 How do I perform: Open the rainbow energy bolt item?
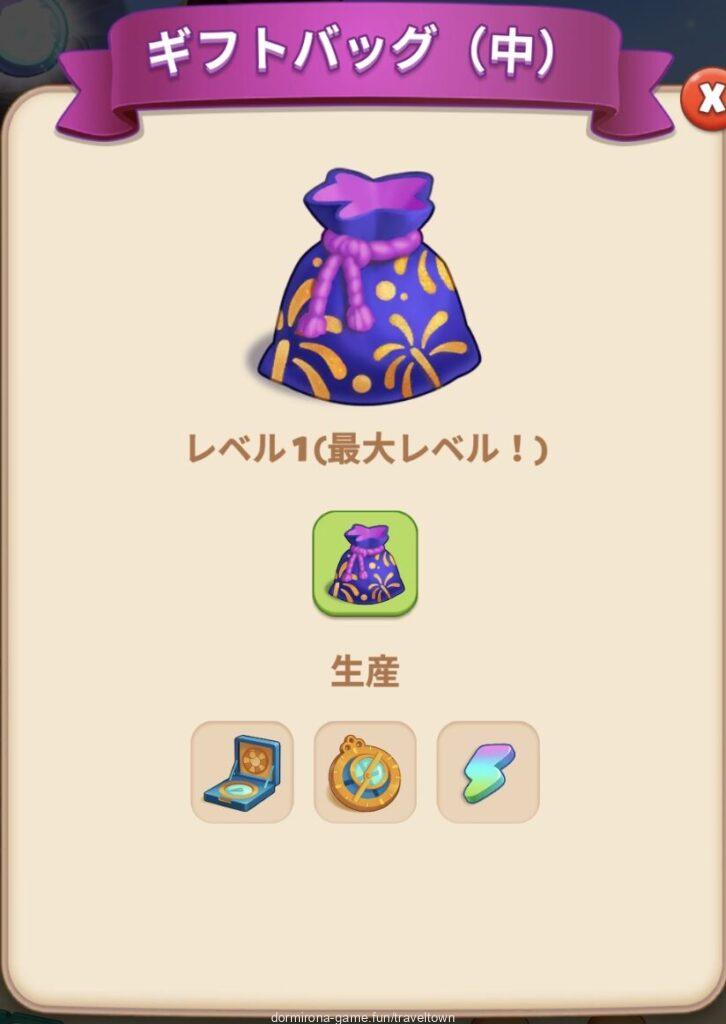[488, 772]
